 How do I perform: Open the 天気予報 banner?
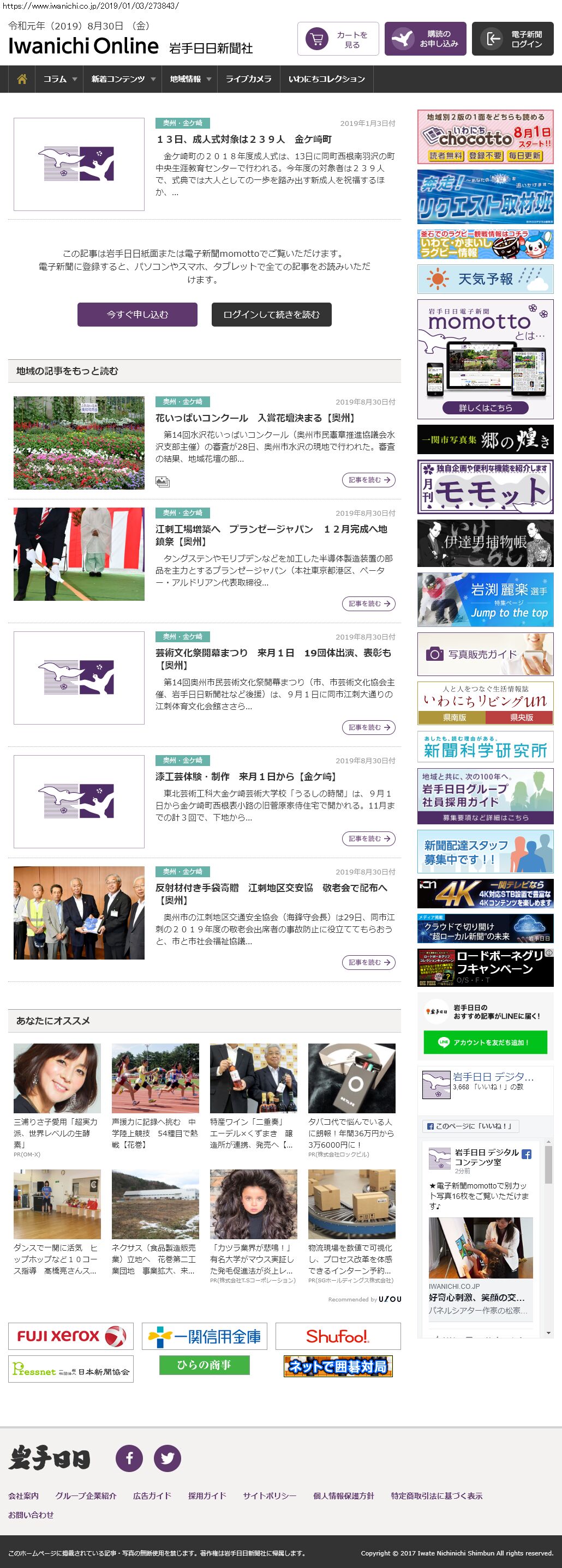[x=485, y=279]
